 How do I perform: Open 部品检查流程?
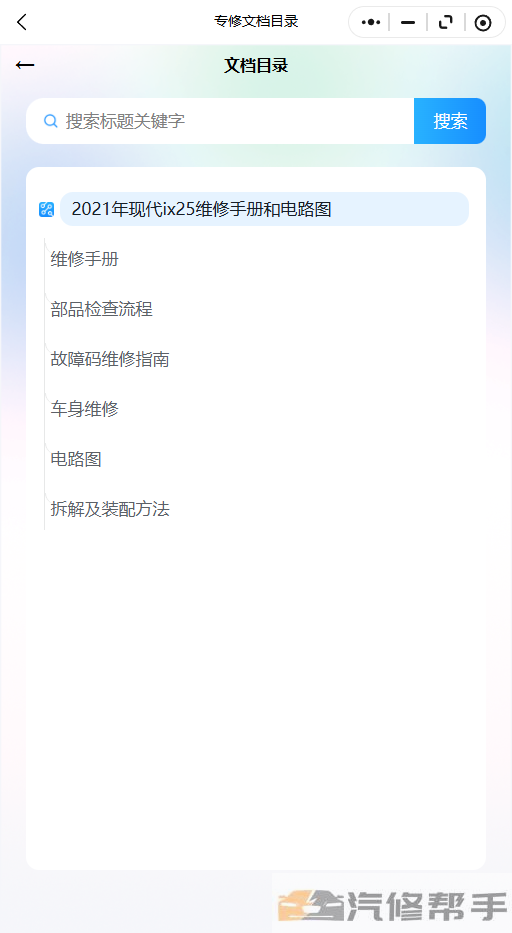point(102,309)
